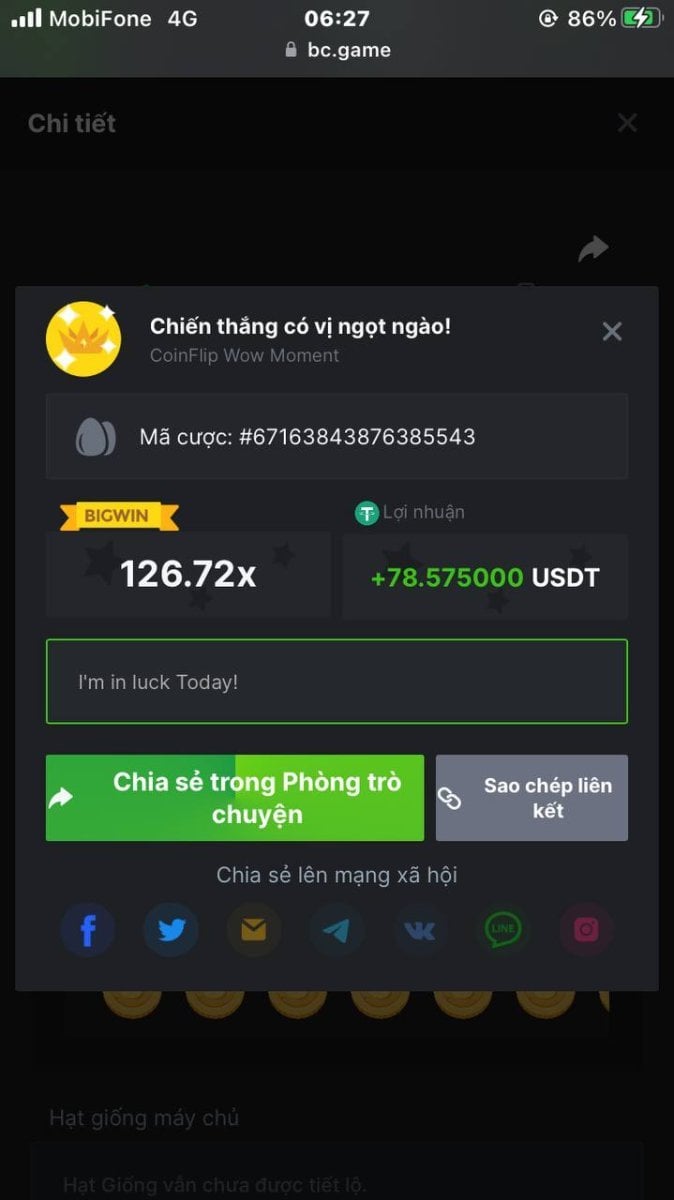Tap Sao chép liên kết button
Viewport: 674px width, 1200px height.
pyautogui.click(x=532, y=798)
